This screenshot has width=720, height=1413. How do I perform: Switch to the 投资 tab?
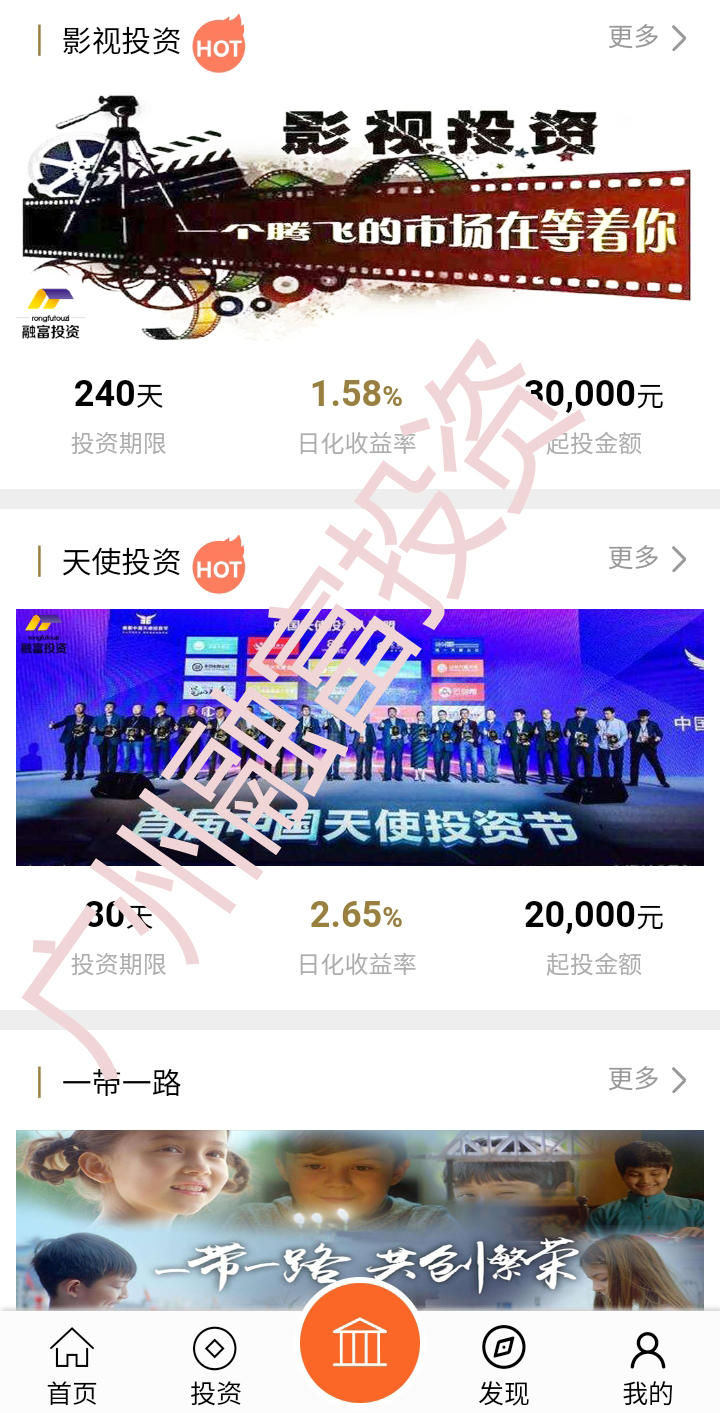tap(215, 1365)
